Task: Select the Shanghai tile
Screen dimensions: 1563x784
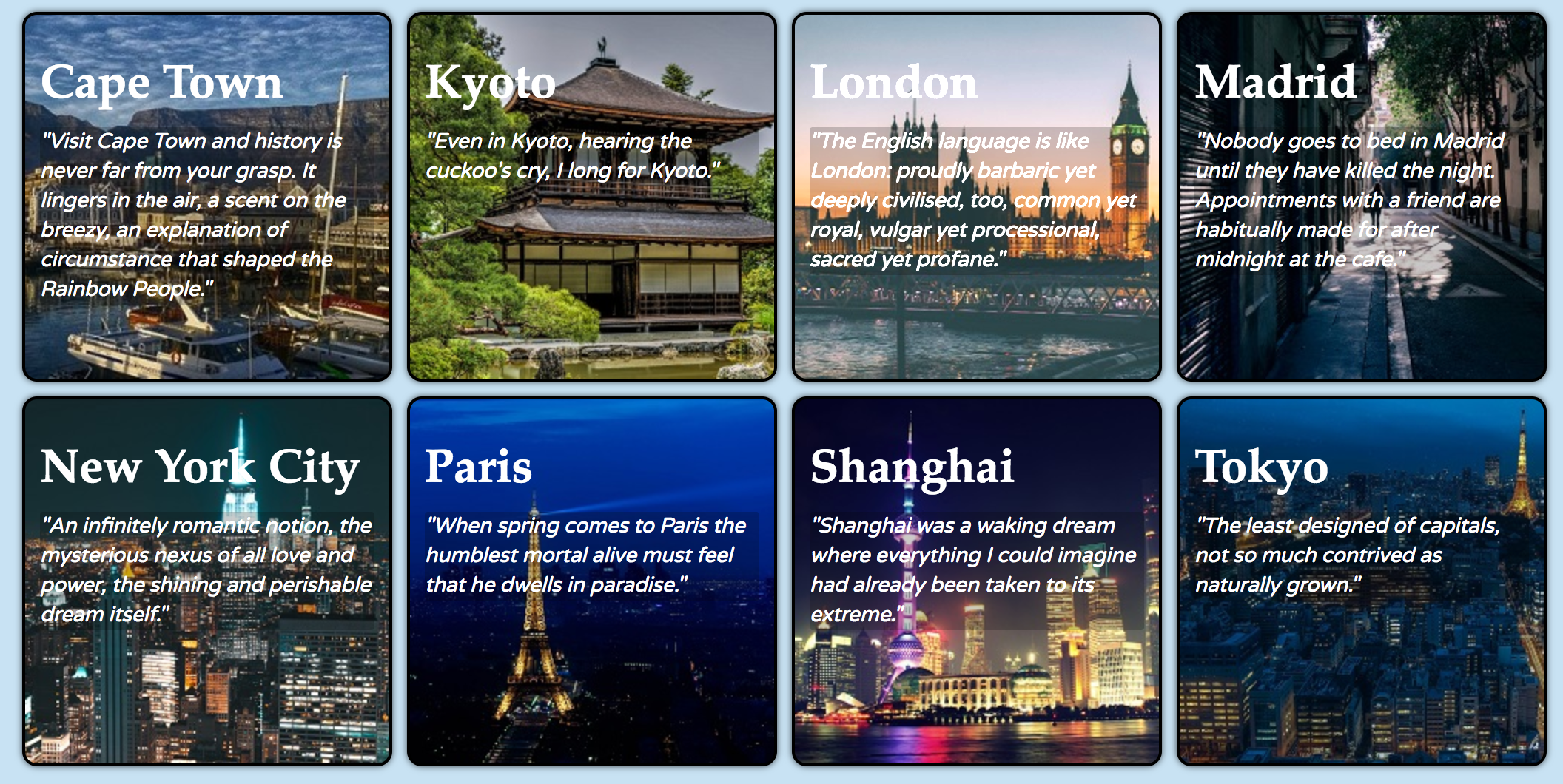Action: tap(976, 581)
